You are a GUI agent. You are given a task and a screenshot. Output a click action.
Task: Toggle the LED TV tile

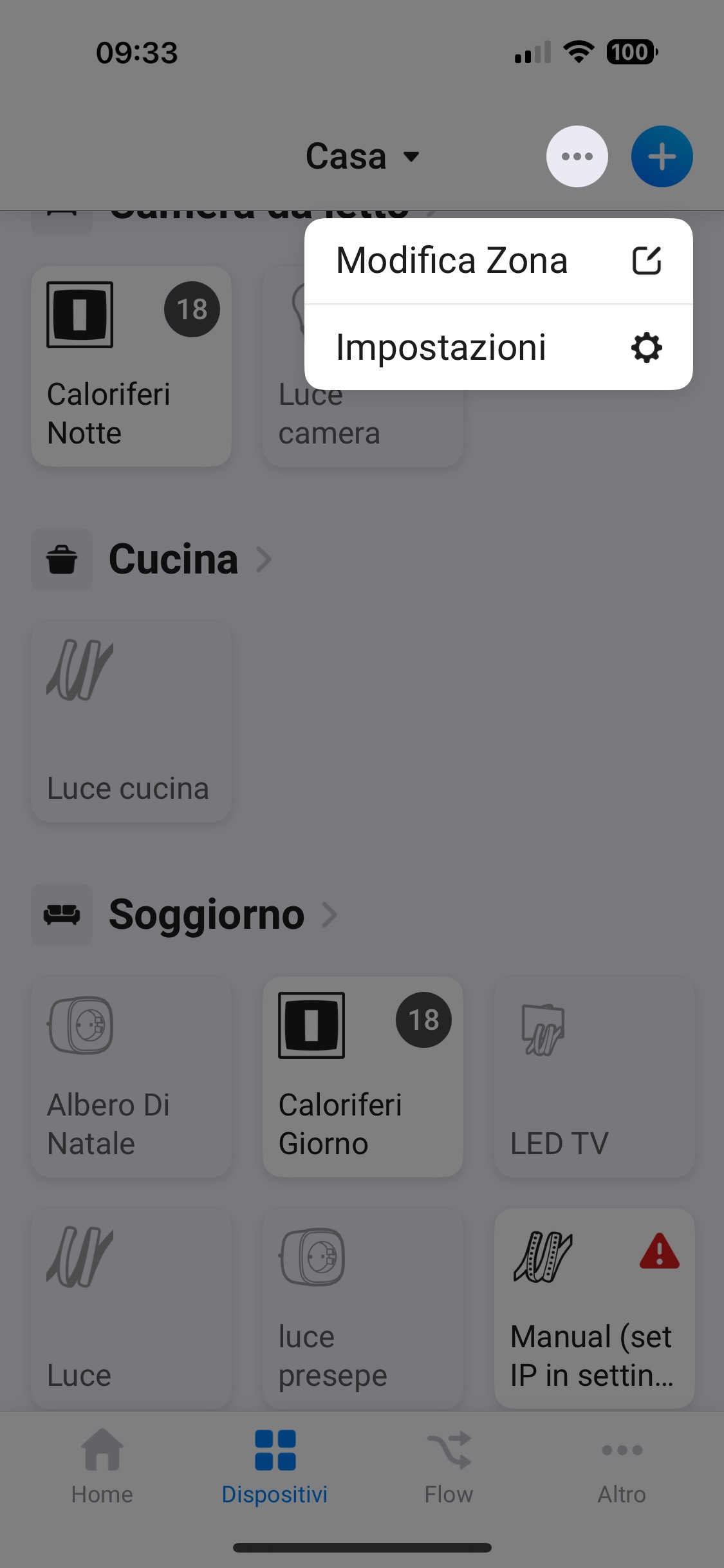click(x=594, y=1077)
